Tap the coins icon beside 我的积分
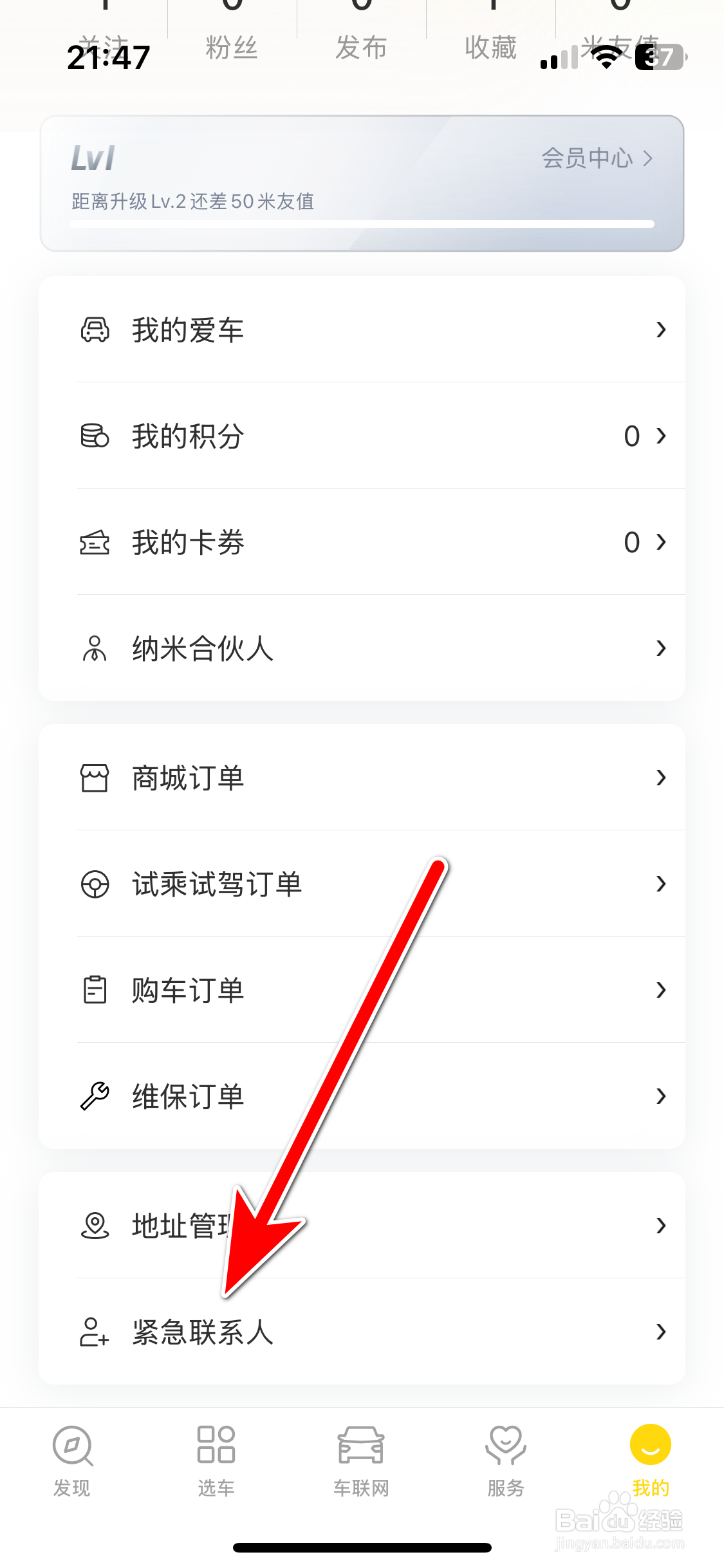 coord(94,436)
